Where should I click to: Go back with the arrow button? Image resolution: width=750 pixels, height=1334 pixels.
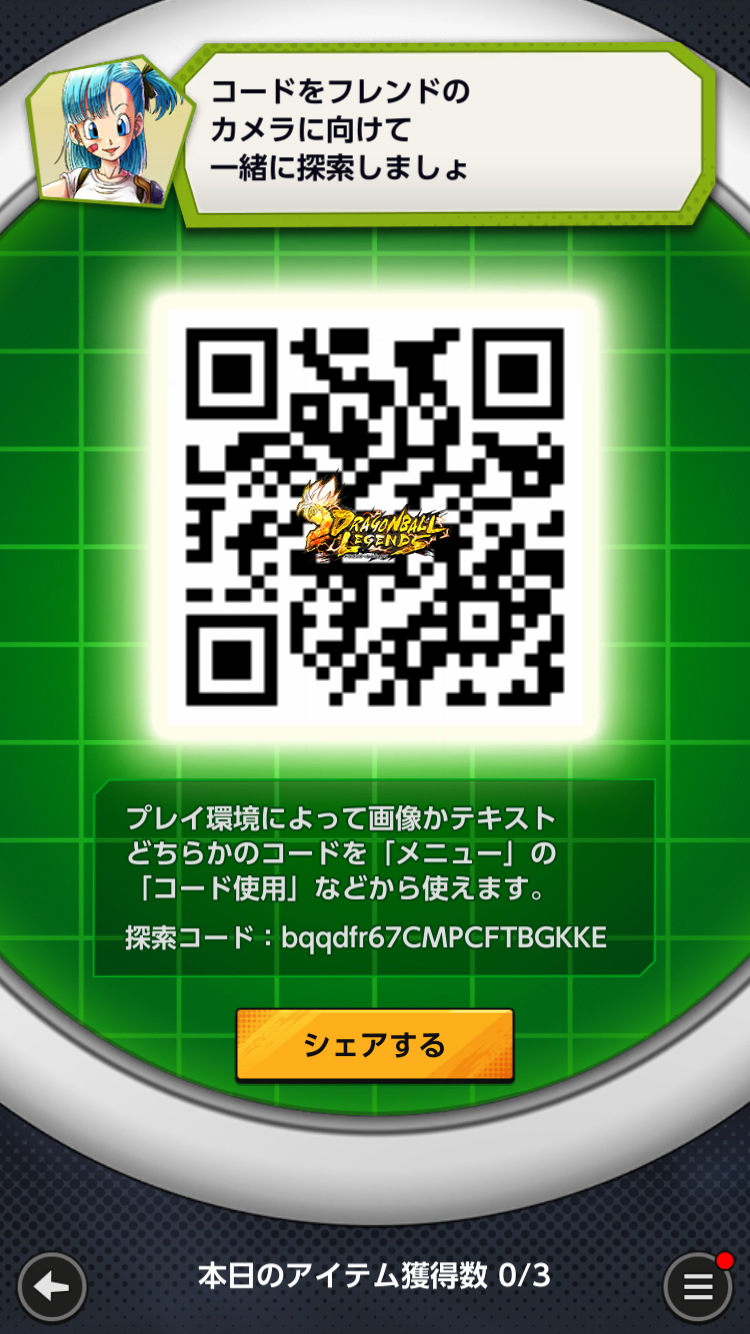(x=52, y=1286)
